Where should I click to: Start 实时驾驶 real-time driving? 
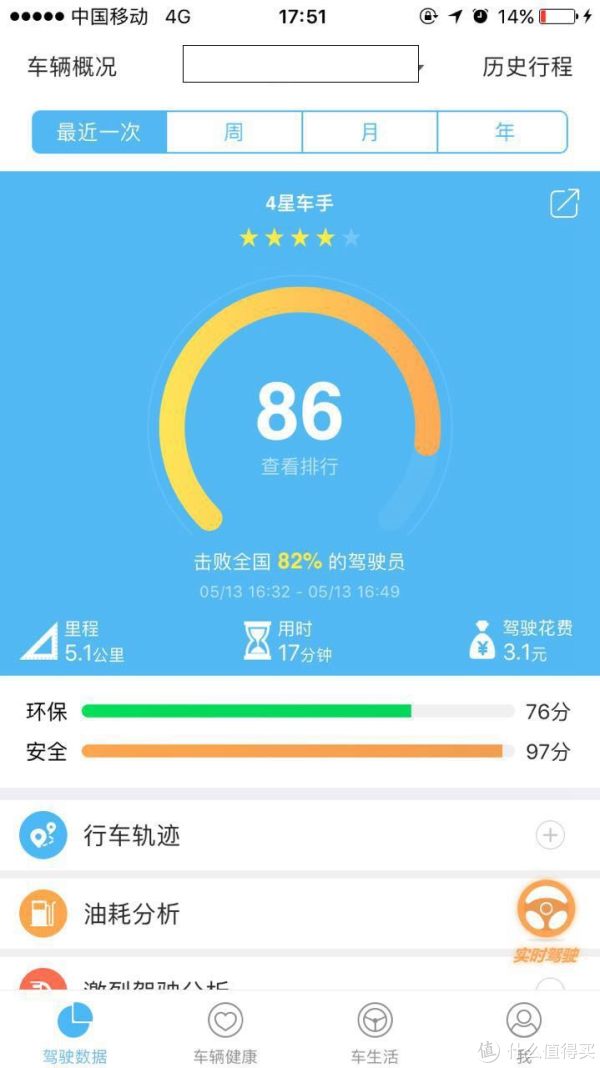tap(546, 921)
